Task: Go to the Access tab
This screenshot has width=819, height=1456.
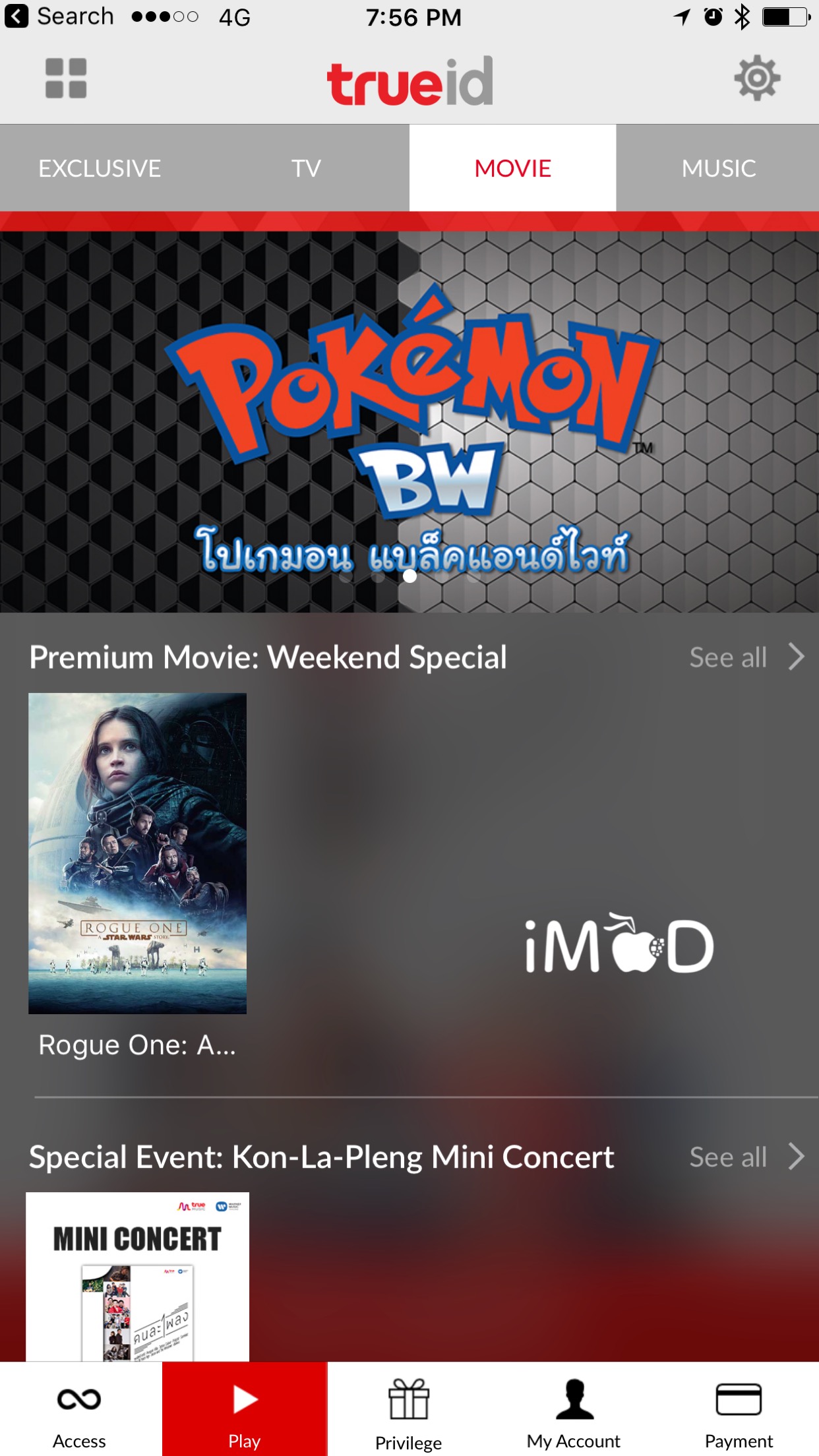Action: 79,1411
